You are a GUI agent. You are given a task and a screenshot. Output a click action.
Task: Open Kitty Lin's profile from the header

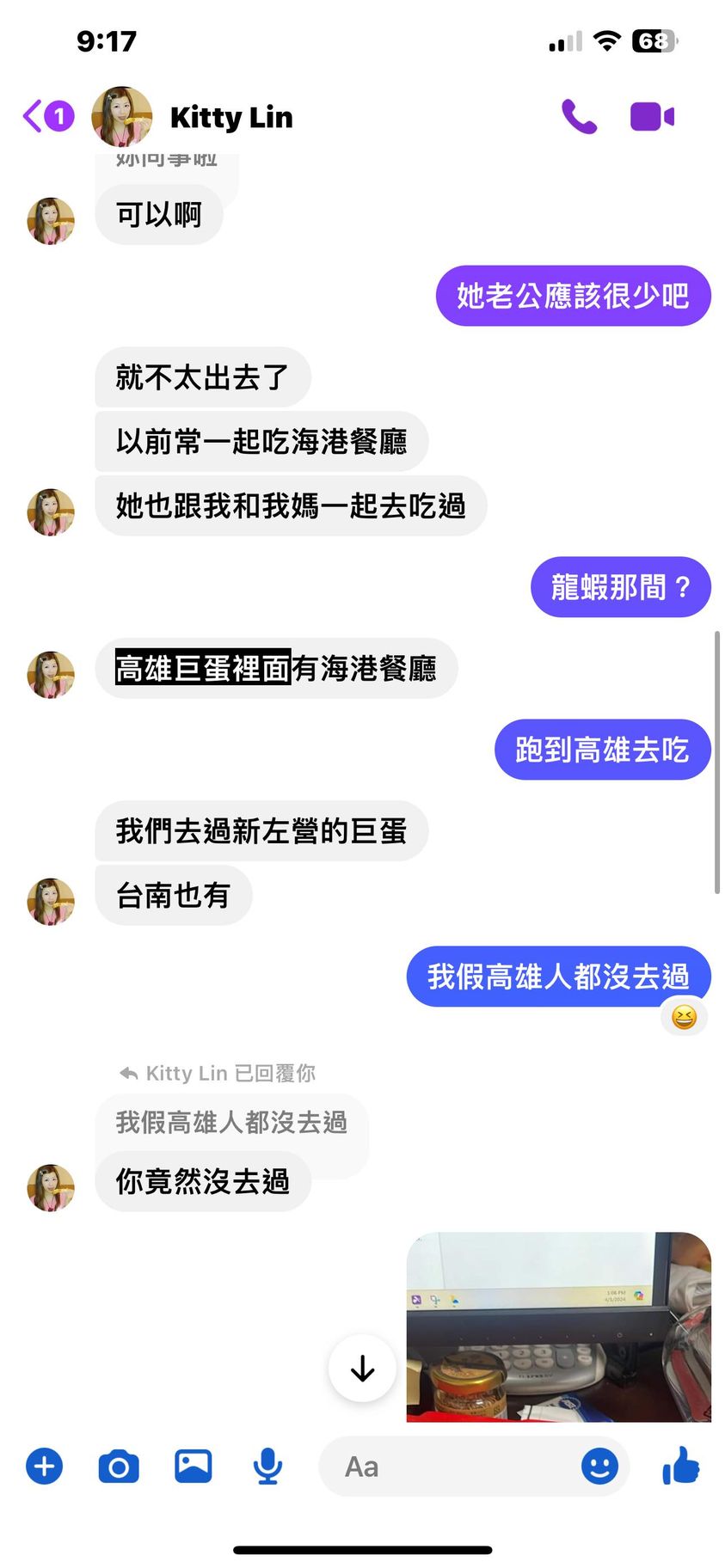pos(230,117)
